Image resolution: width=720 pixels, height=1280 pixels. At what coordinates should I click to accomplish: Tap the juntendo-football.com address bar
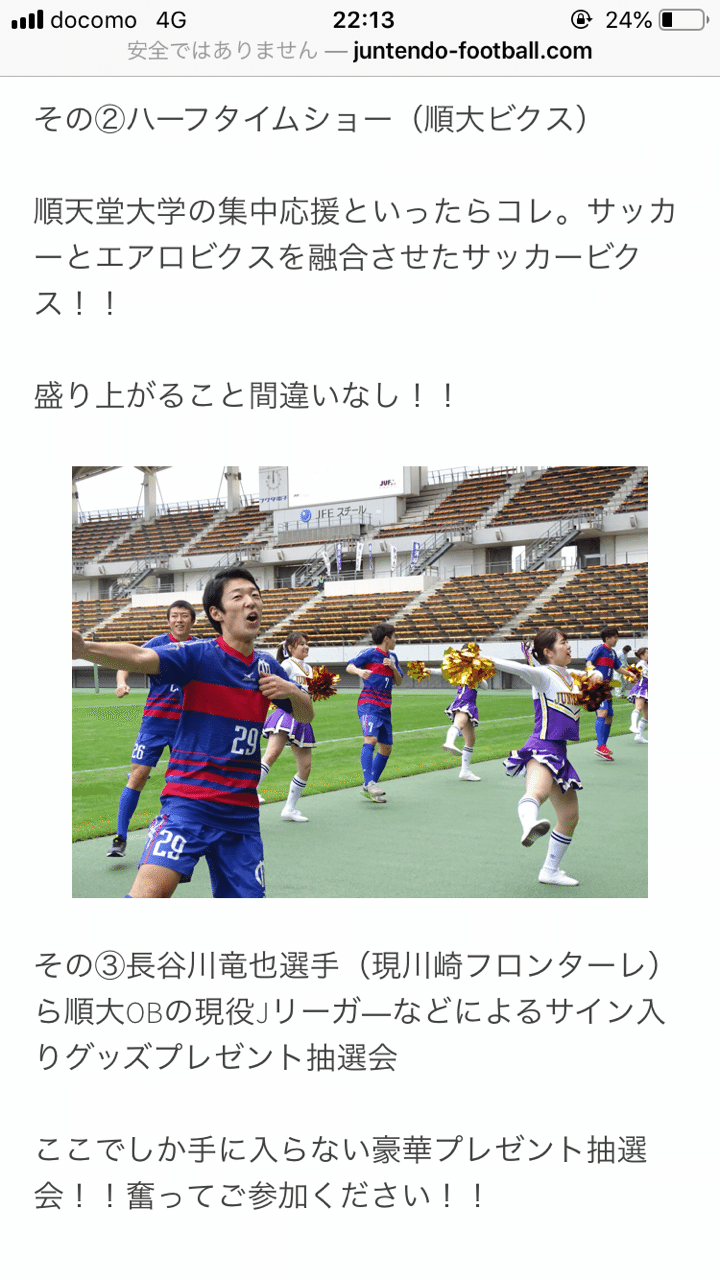coord(360,51)
